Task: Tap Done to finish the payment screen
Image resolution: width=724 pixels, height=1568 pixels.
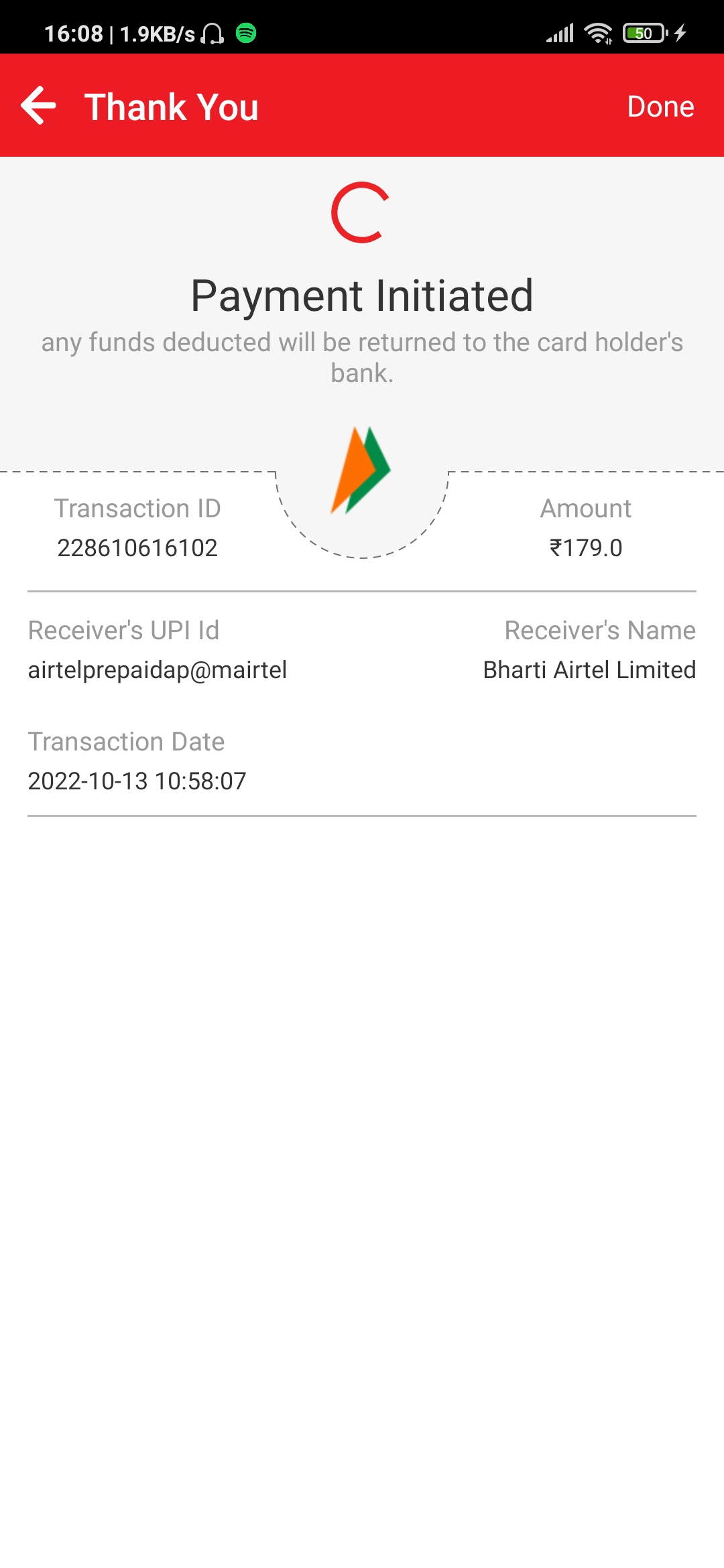Action: point(660,107)
